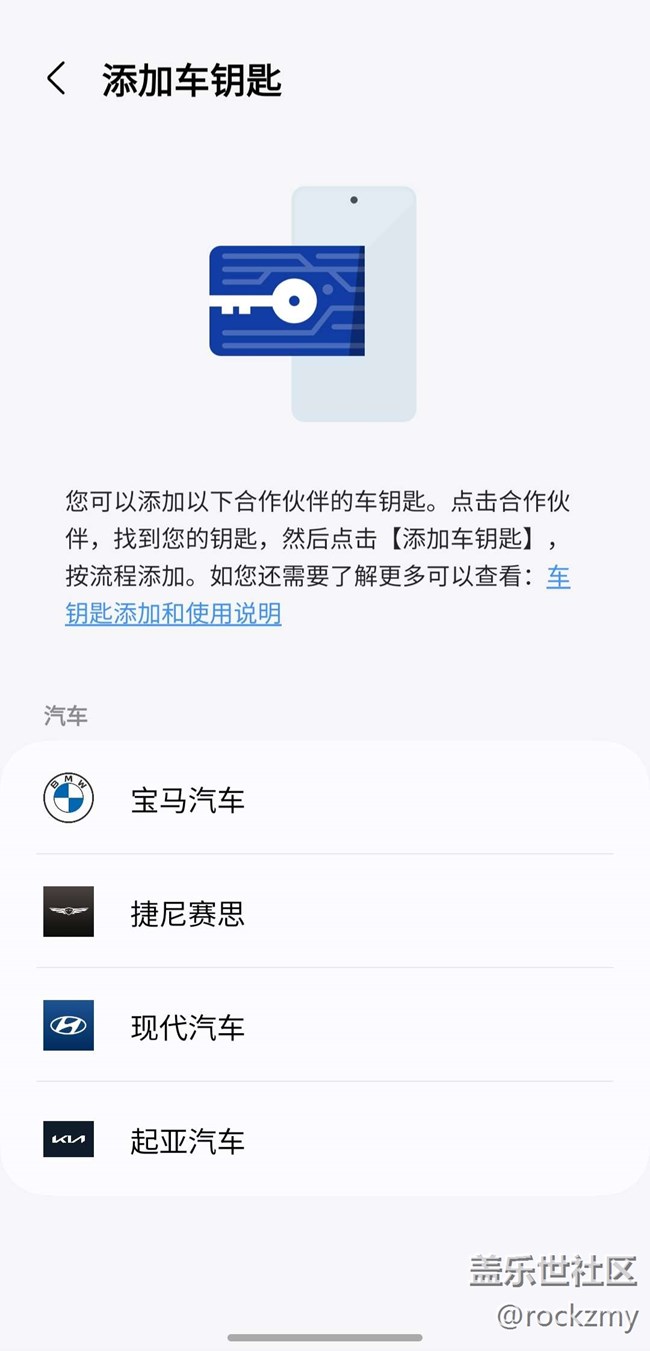This screenshot has height=1351, width=650.
Task: Select 宝马汽车 as car key partner
Action: click(325, 799)
